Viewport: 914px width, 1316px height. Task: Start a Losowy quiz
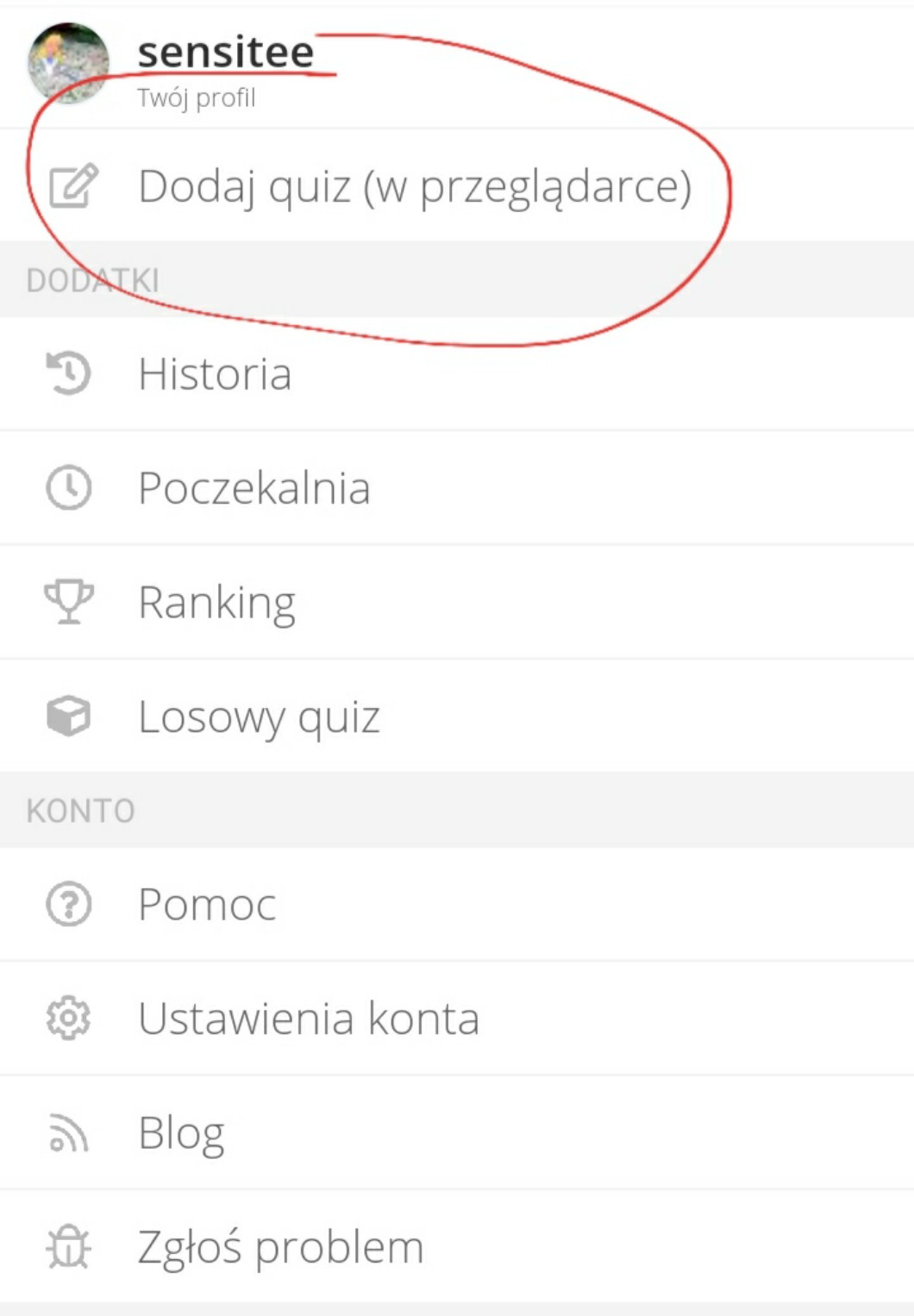click(457, 716)
